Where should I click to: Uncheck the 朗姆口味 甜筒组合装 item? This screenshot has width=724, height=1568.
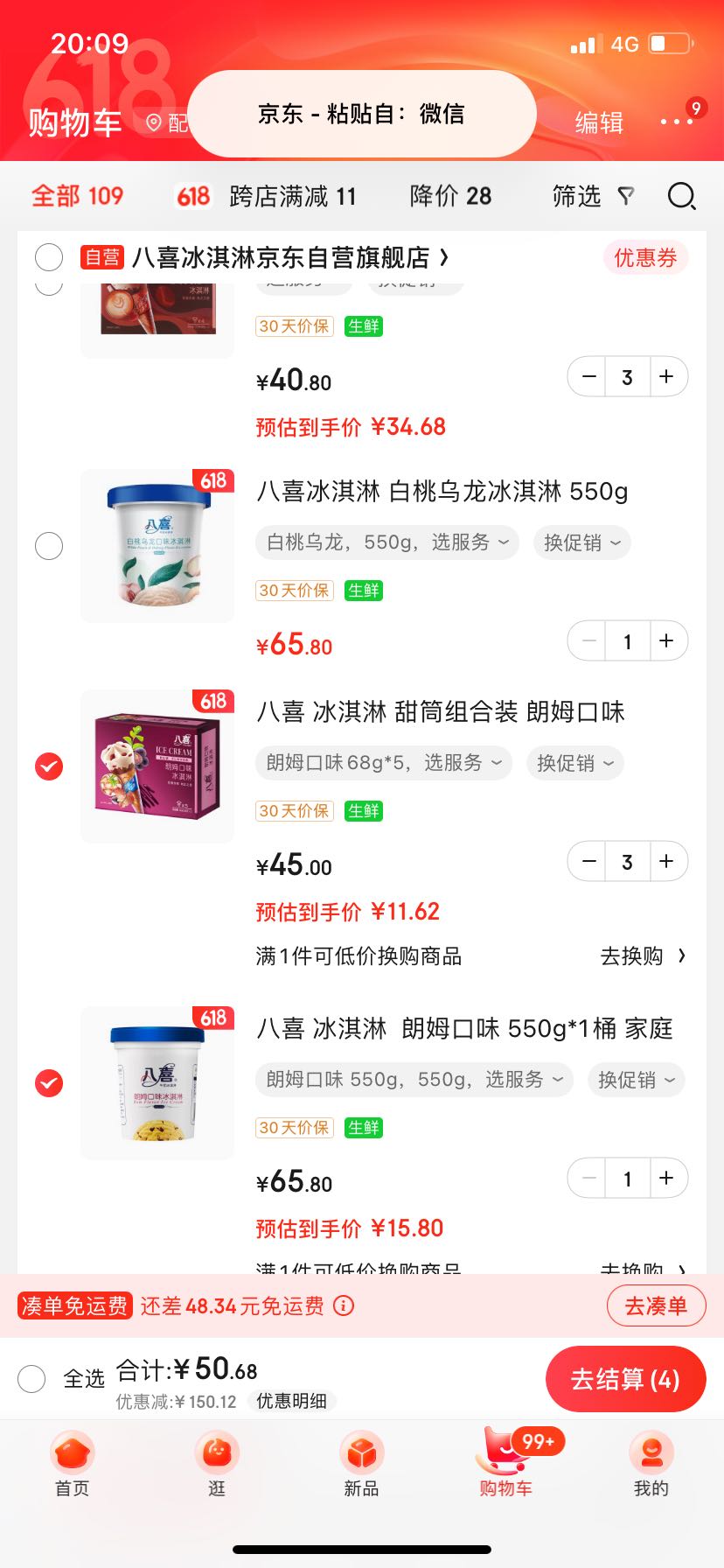tap(48, 767)
